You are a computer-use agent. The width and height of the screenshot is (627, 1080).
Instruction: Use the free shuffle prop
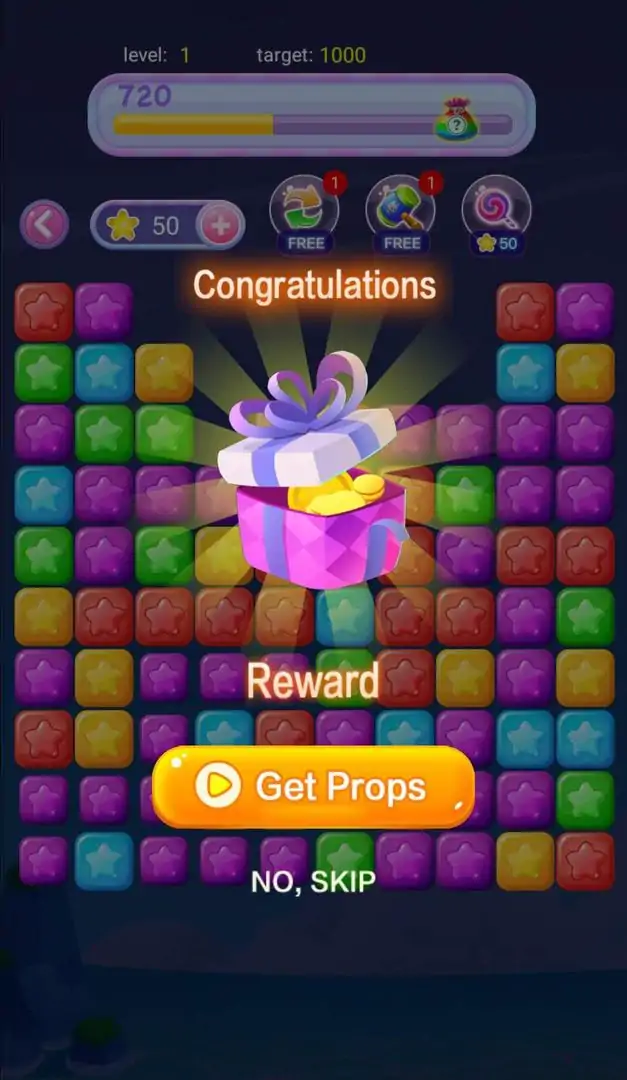coord(304,211)
